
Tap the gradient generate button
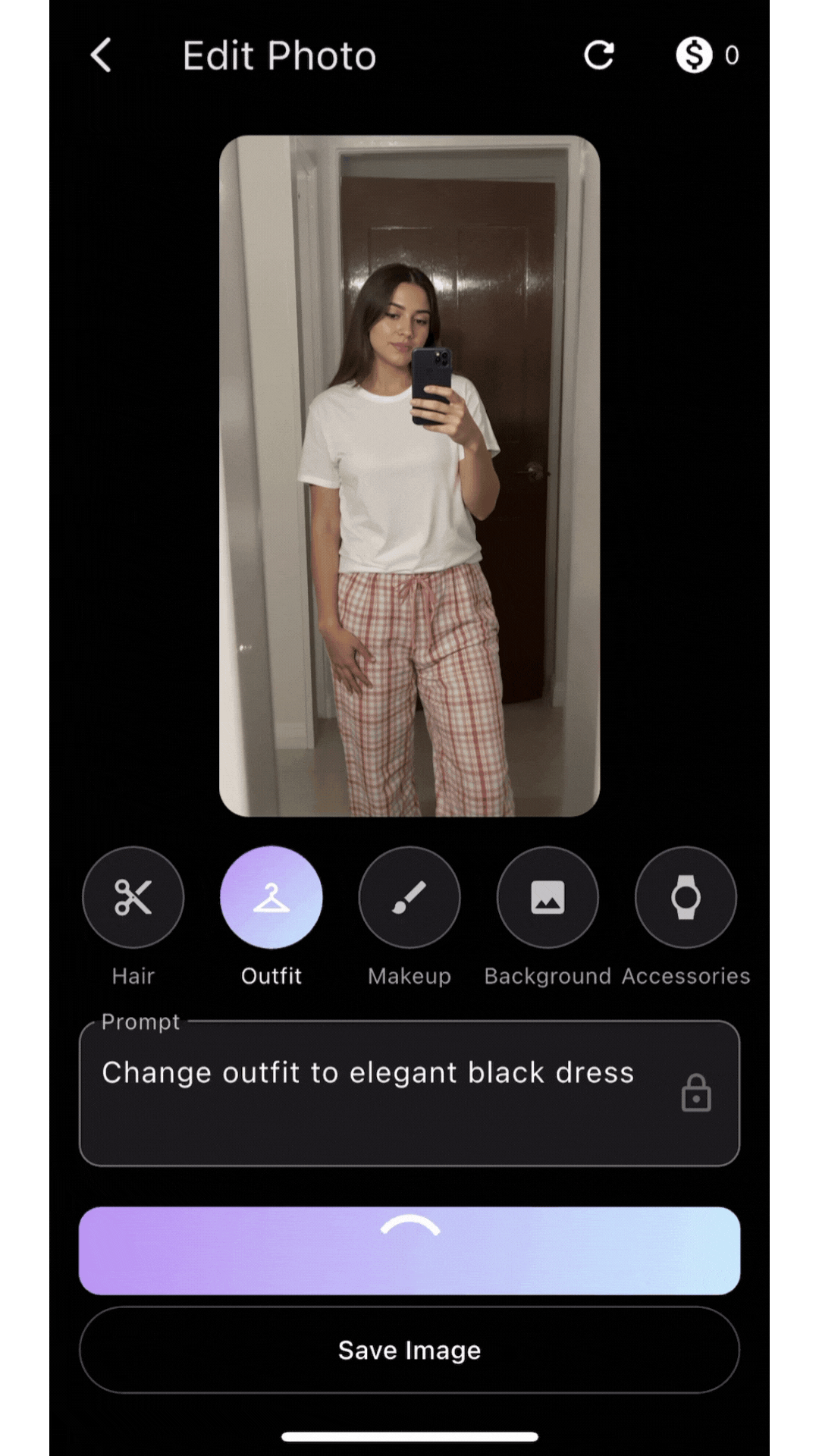pyautogui.click(x=409, y=1250)
